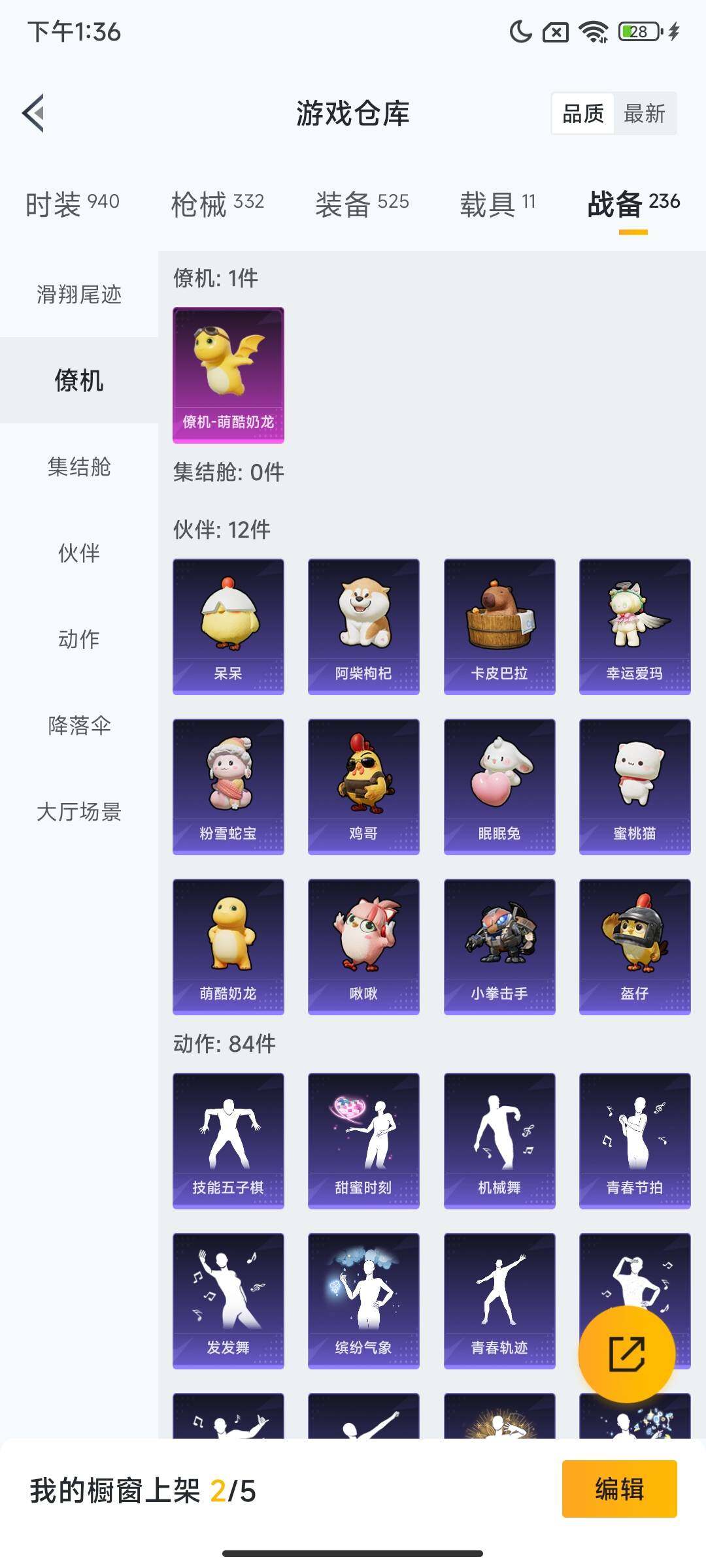Select the 蜜桃猫 peach cat thumbnail
706x1568 pixels.
pos(635,786)
